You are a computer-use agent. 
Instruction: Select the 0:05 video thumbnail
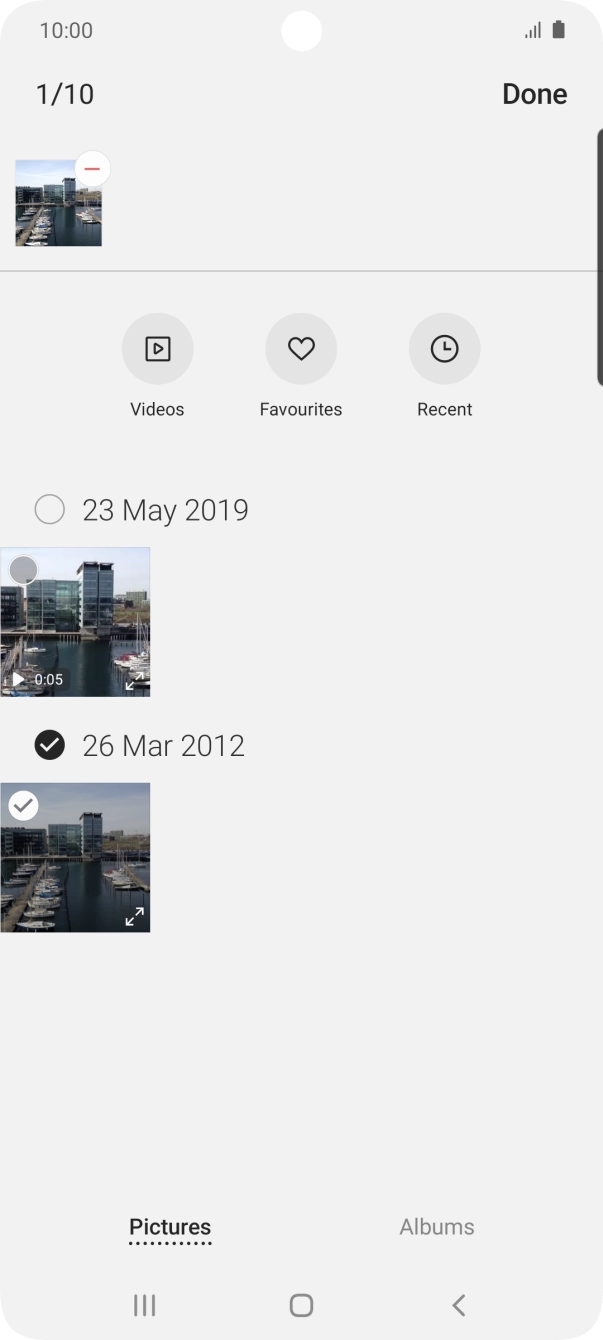pos(23,570)
